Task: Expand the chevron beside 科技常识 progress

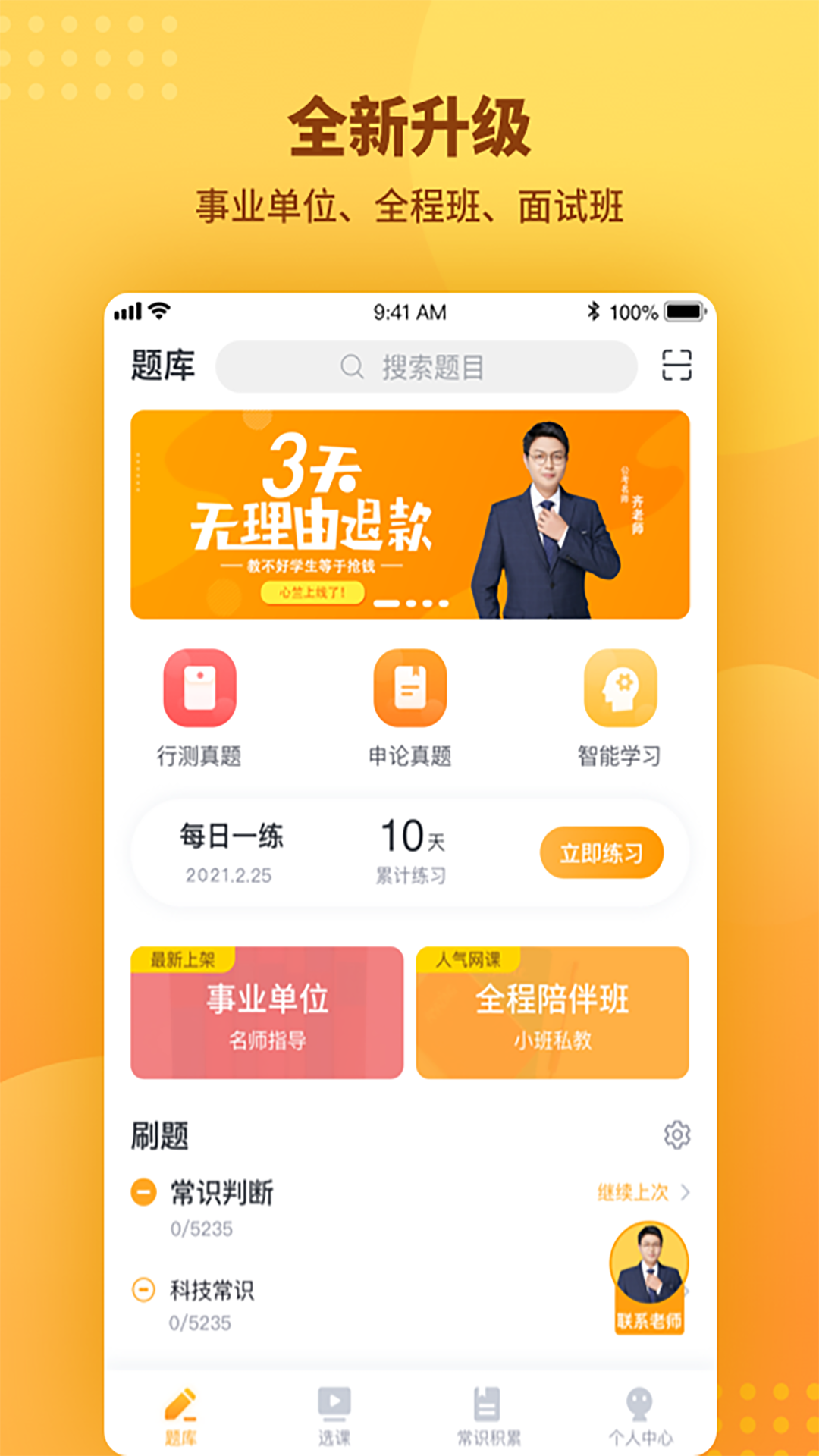Action: pos(686,1291)
